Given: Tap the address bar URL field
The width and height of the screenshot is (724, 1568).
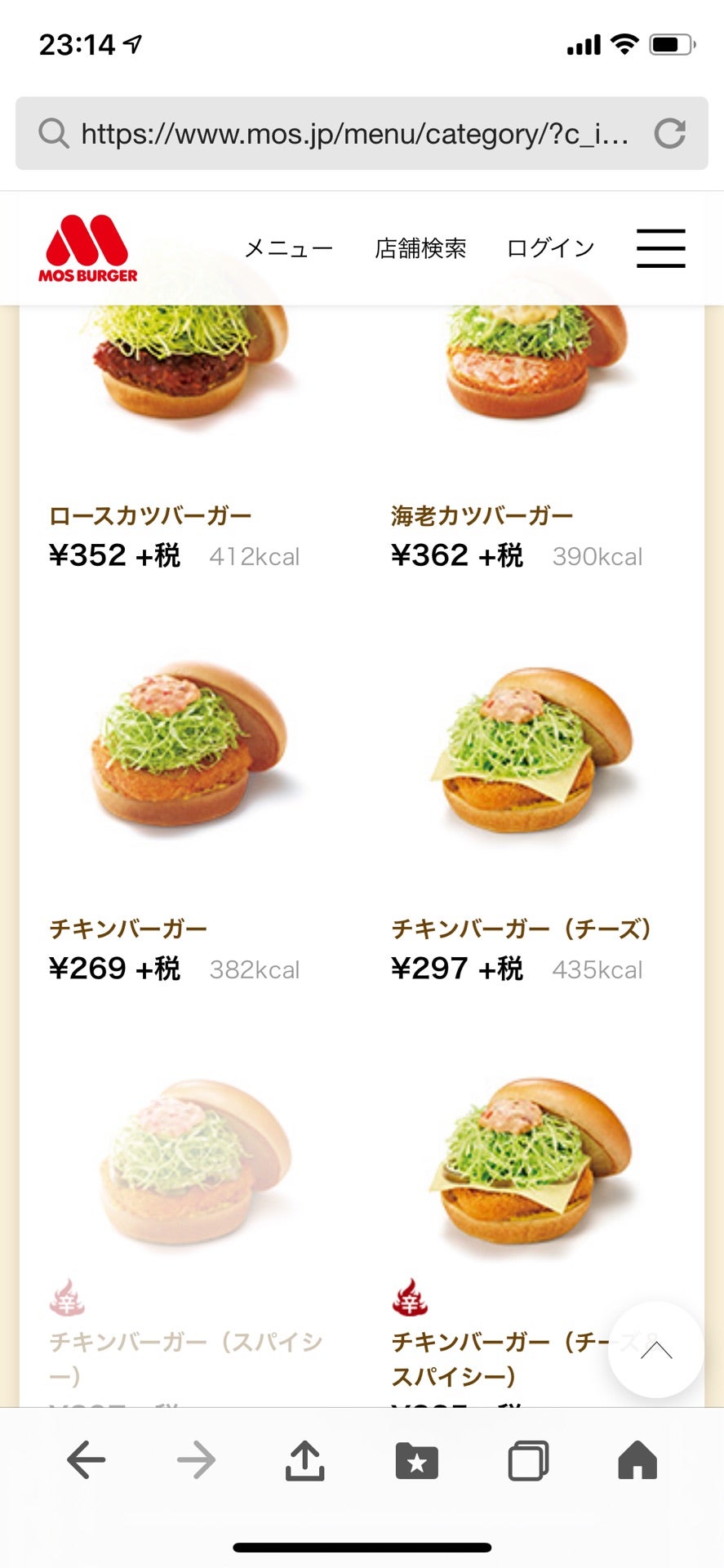Looking at the screenshot, I should pos(351,133).
